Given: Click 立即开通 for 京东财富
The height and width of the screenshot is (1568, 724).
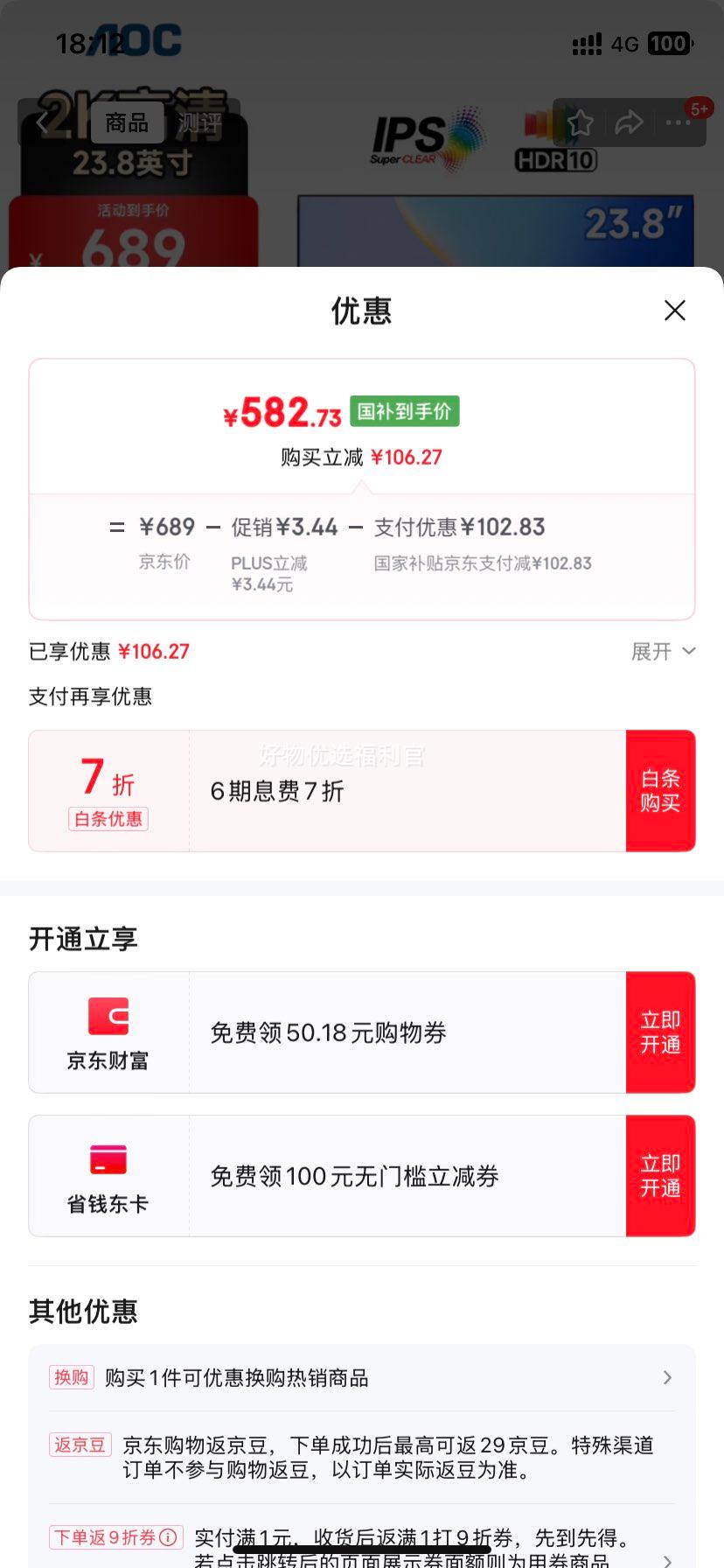Looking at the screenshot, I should point(661,1032).
